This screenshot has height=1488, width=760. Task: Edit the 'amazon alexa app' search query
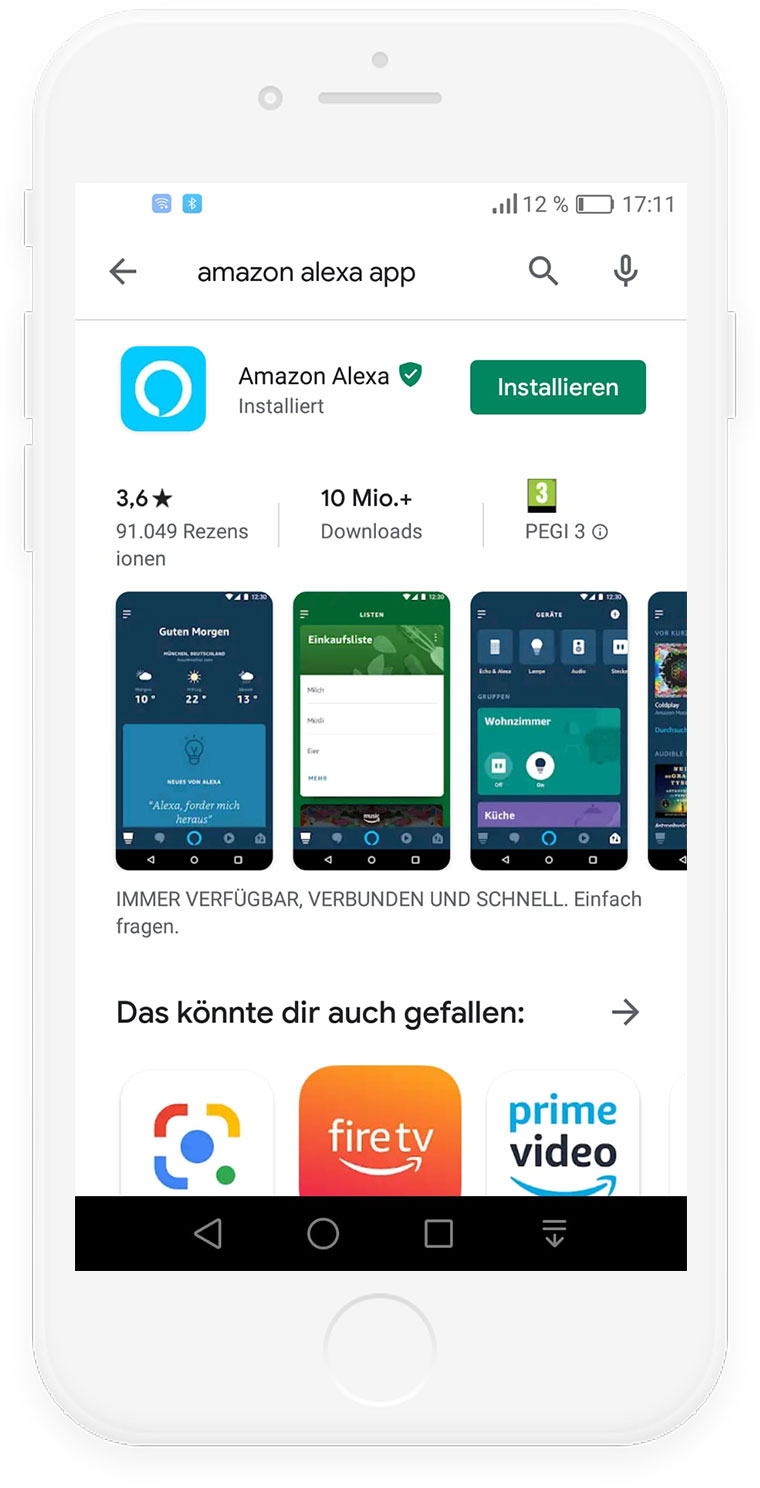(x=306, y=272)
